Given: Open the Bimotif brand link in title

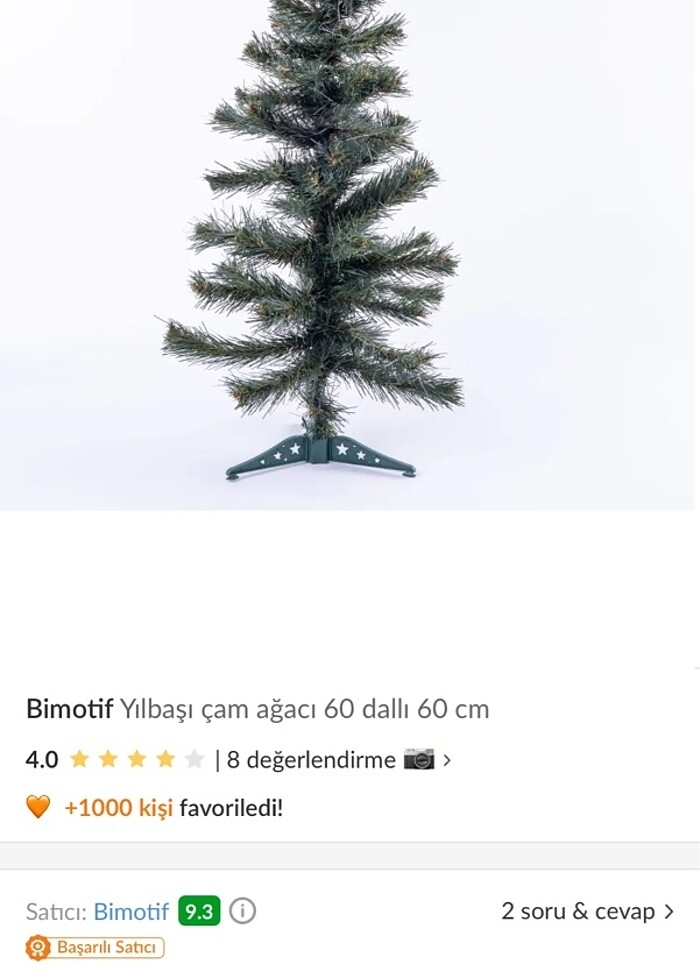Looking at the screenshot, I should click(x=69, y=710).
